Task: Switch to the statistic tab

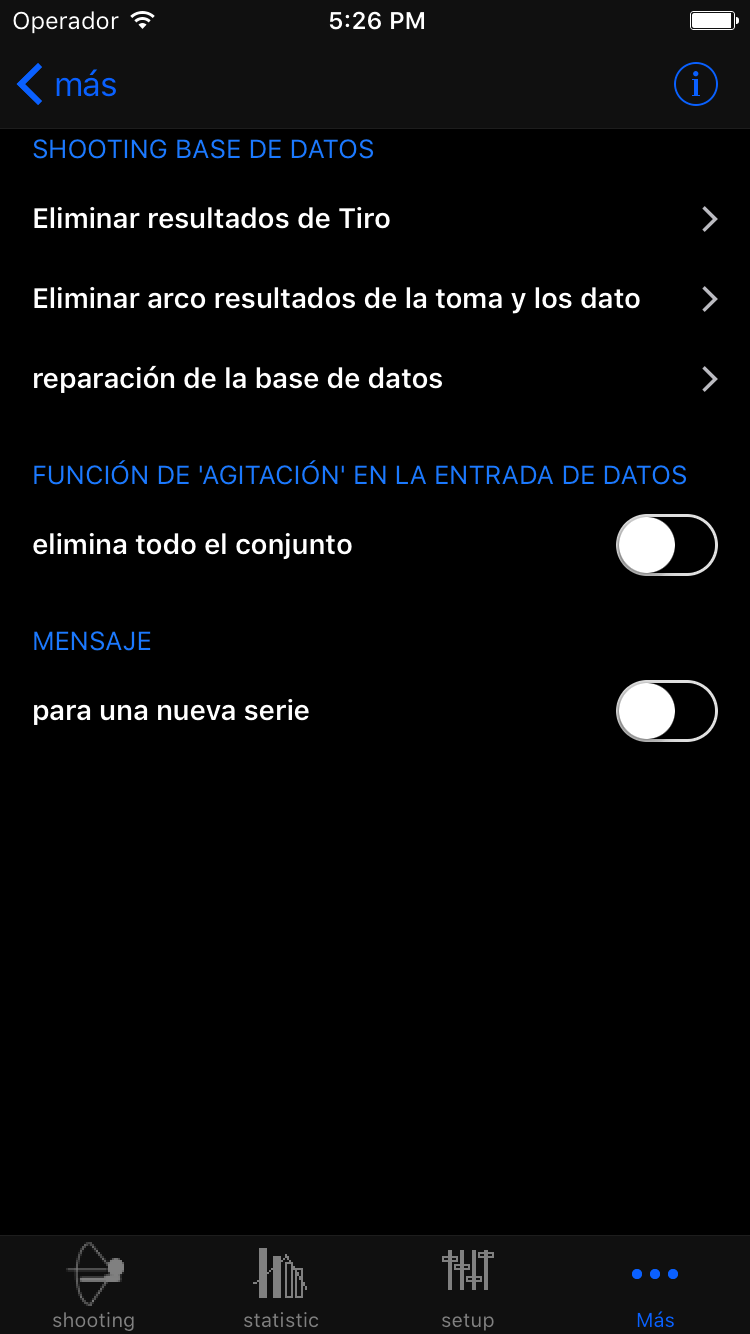Action: tap(281, 1285)
